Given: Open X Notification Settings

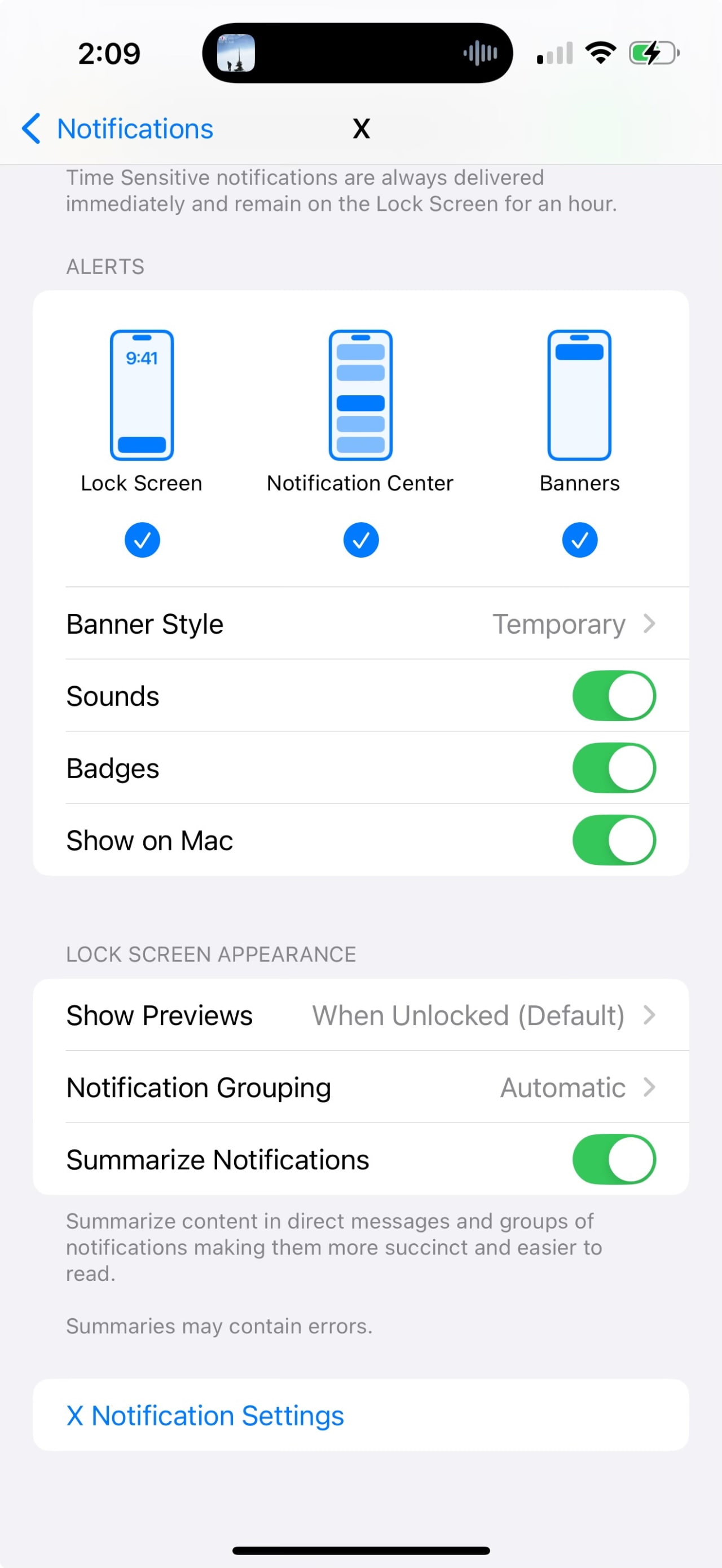Looking at the screenshot, I should pos(205,1415).
